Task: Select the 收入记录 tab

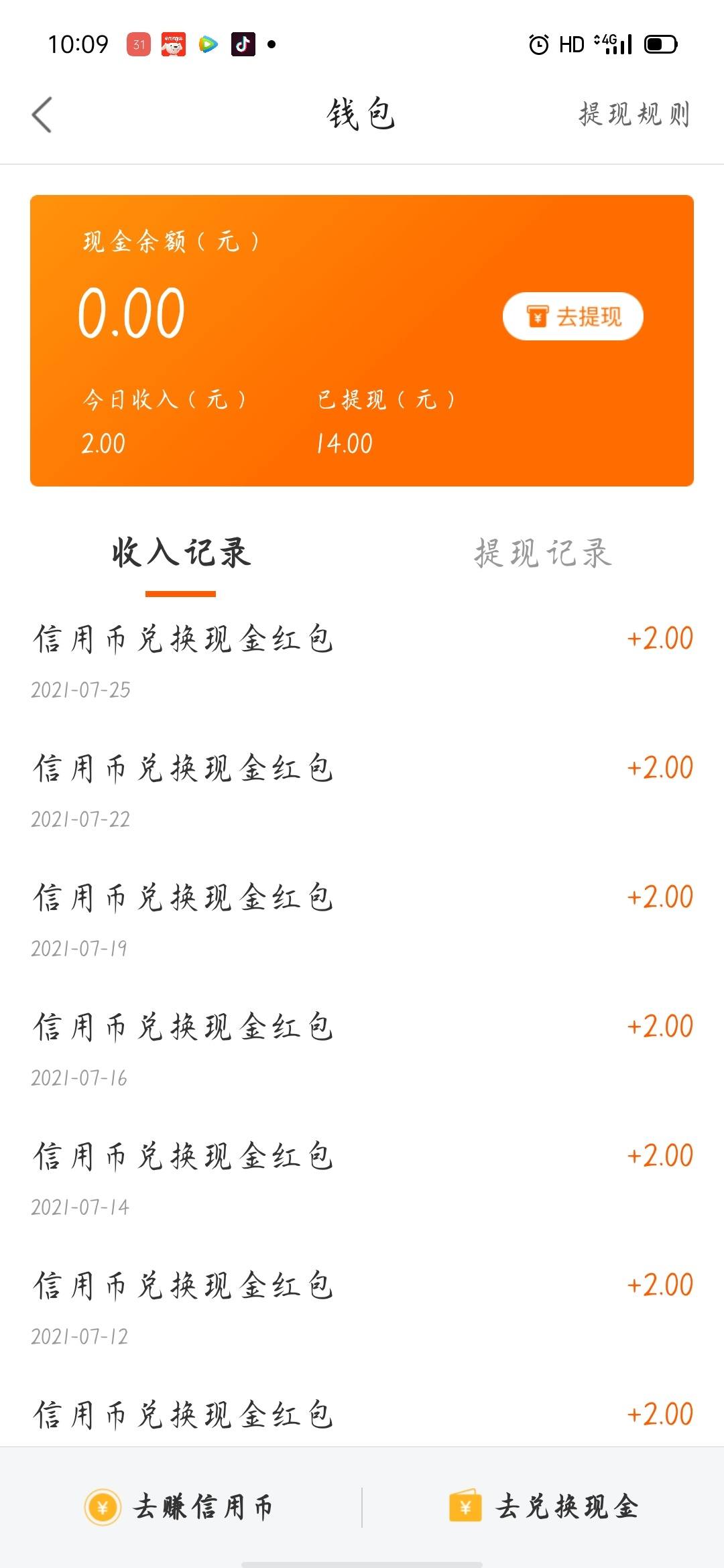Action: 181,553
